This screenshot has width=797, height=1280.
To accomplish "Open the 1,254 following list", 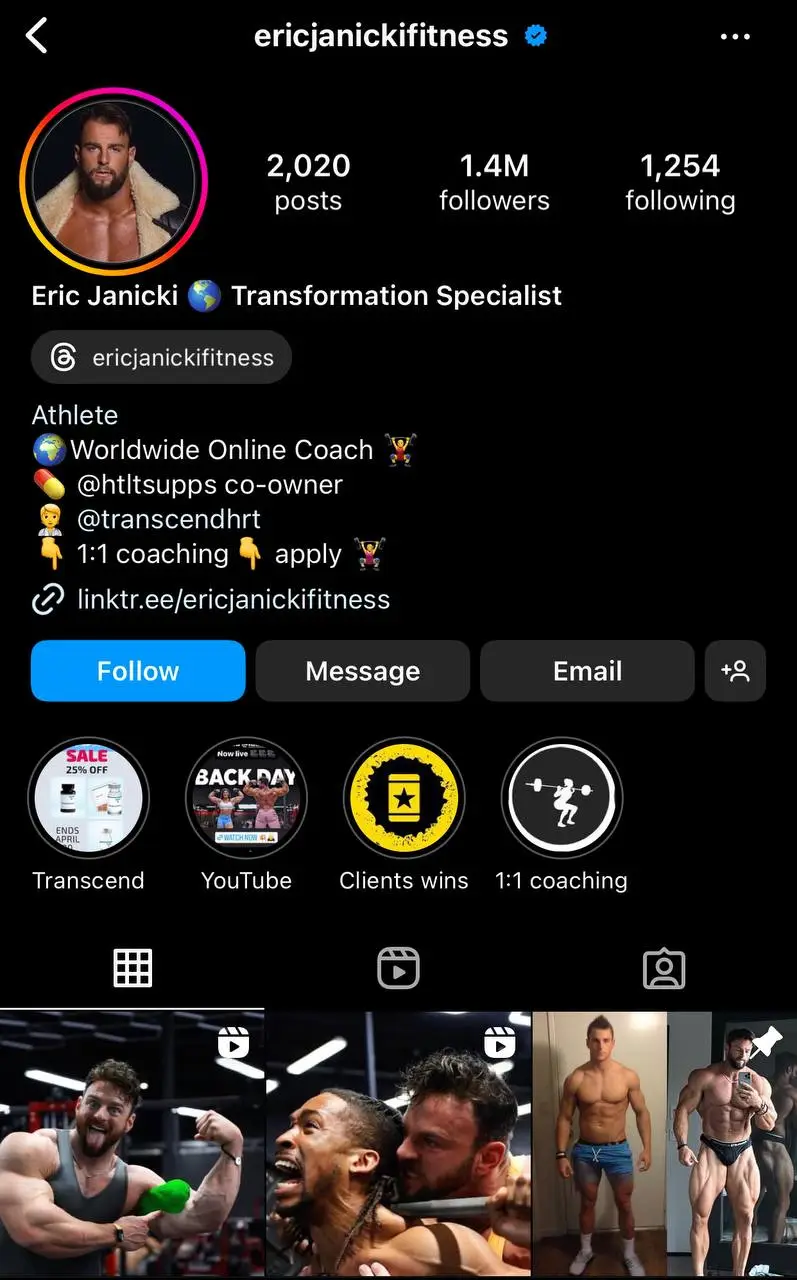I will (x=680, y=182).
